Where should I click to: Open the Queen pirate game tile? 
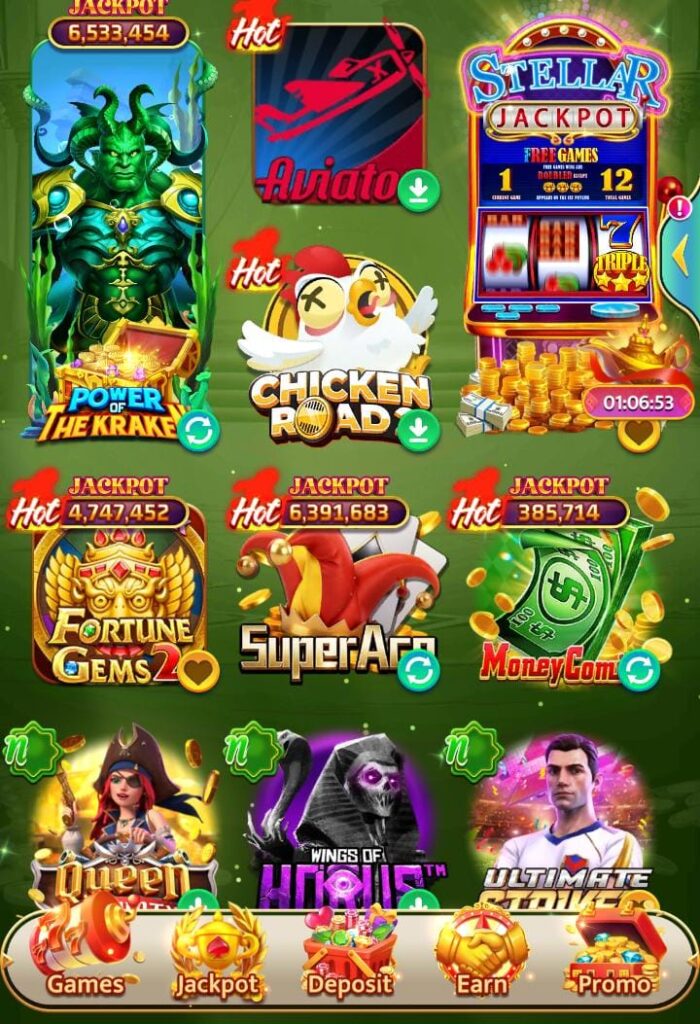coord(122,815)
